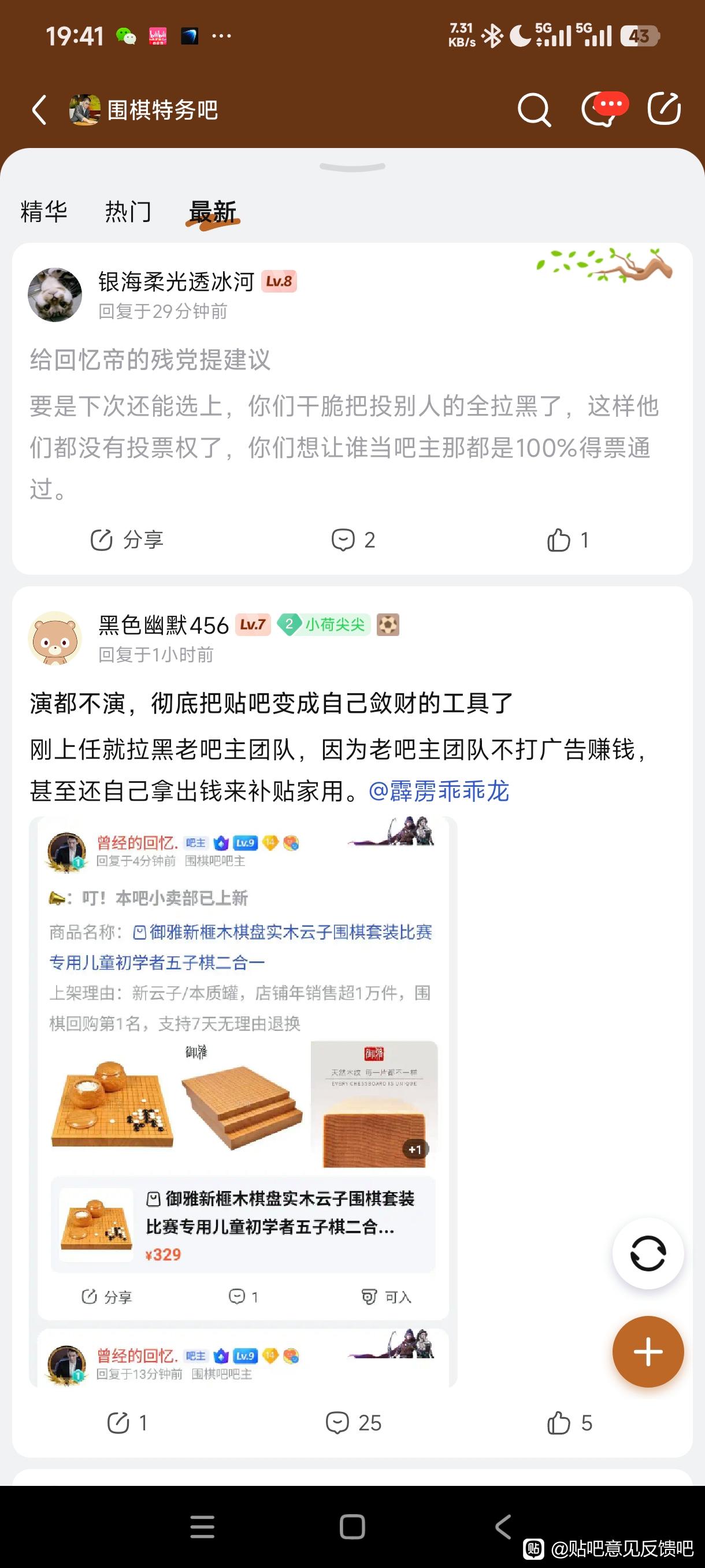The height and width of the screenshot is (1568, 705).
Task: Like 黑色幽默456's post
Action: pos(569,1423)
